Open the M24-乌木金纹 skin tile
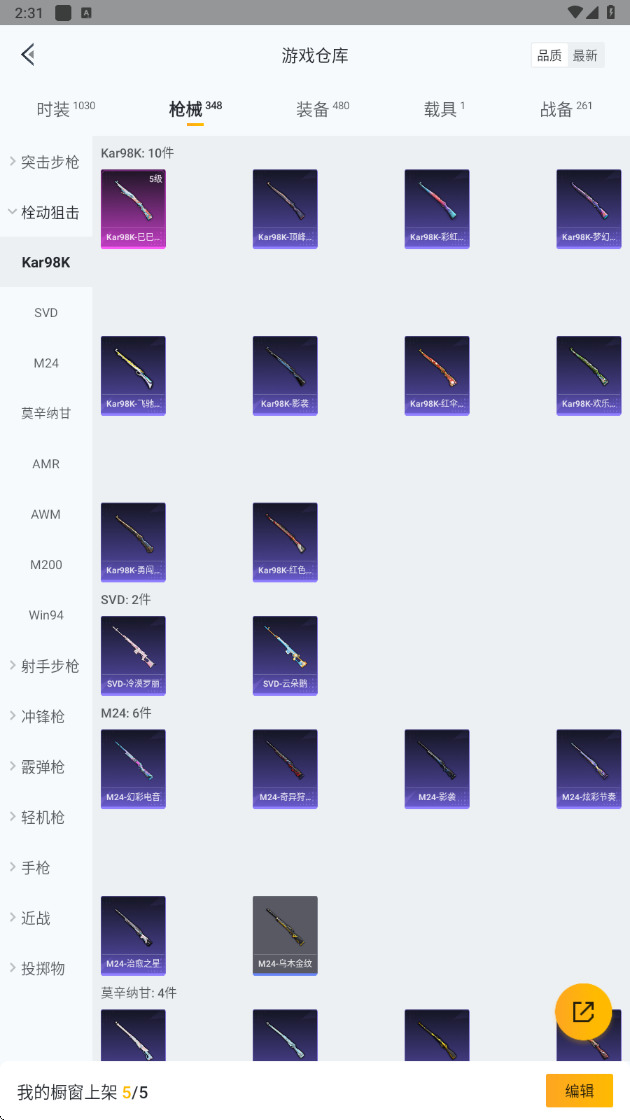This screenshot has height=1120, width=630. click(x=285, y=936)
